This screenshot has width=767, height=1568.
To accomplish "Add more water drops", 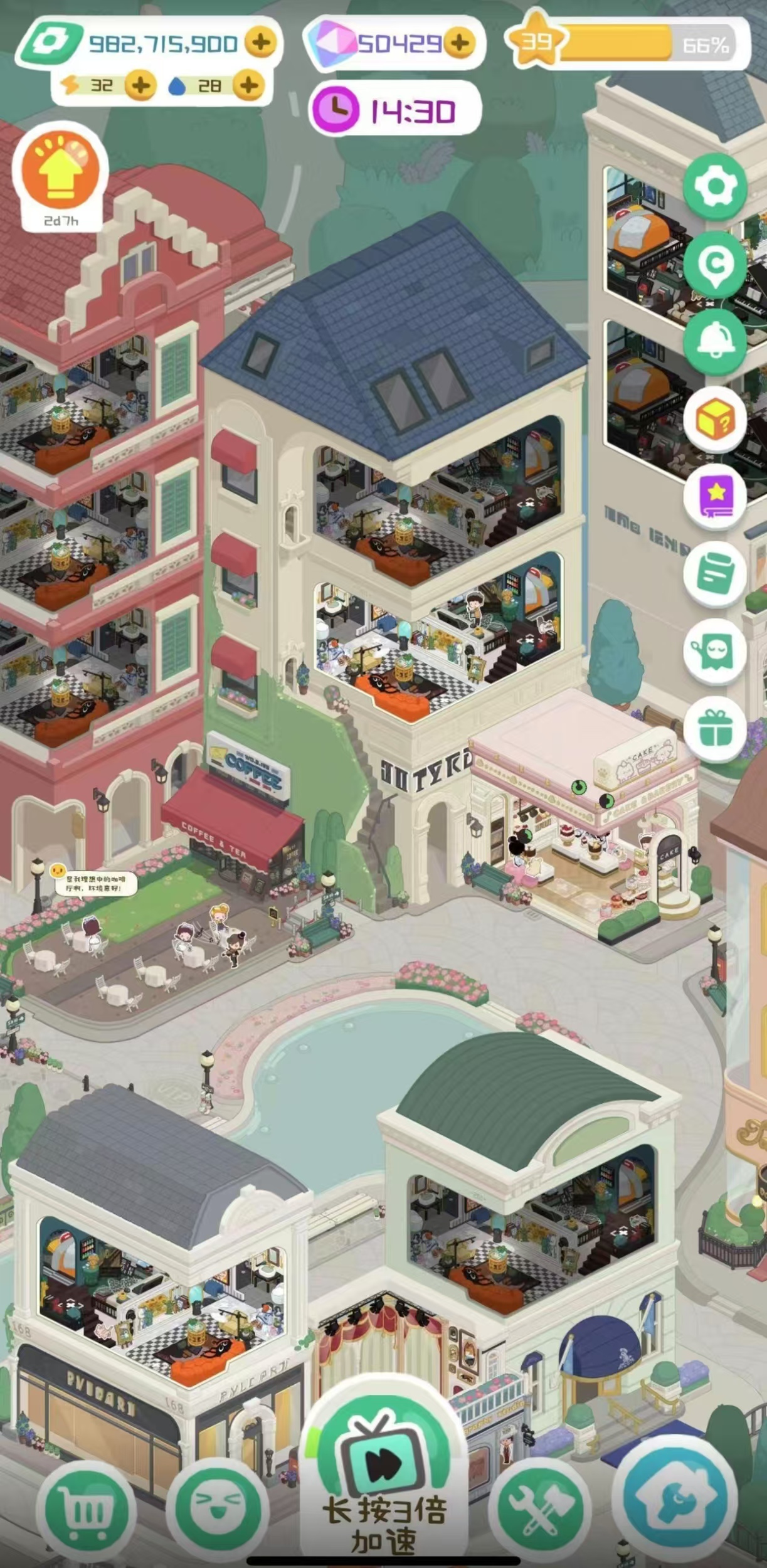I will coord(248,85).
